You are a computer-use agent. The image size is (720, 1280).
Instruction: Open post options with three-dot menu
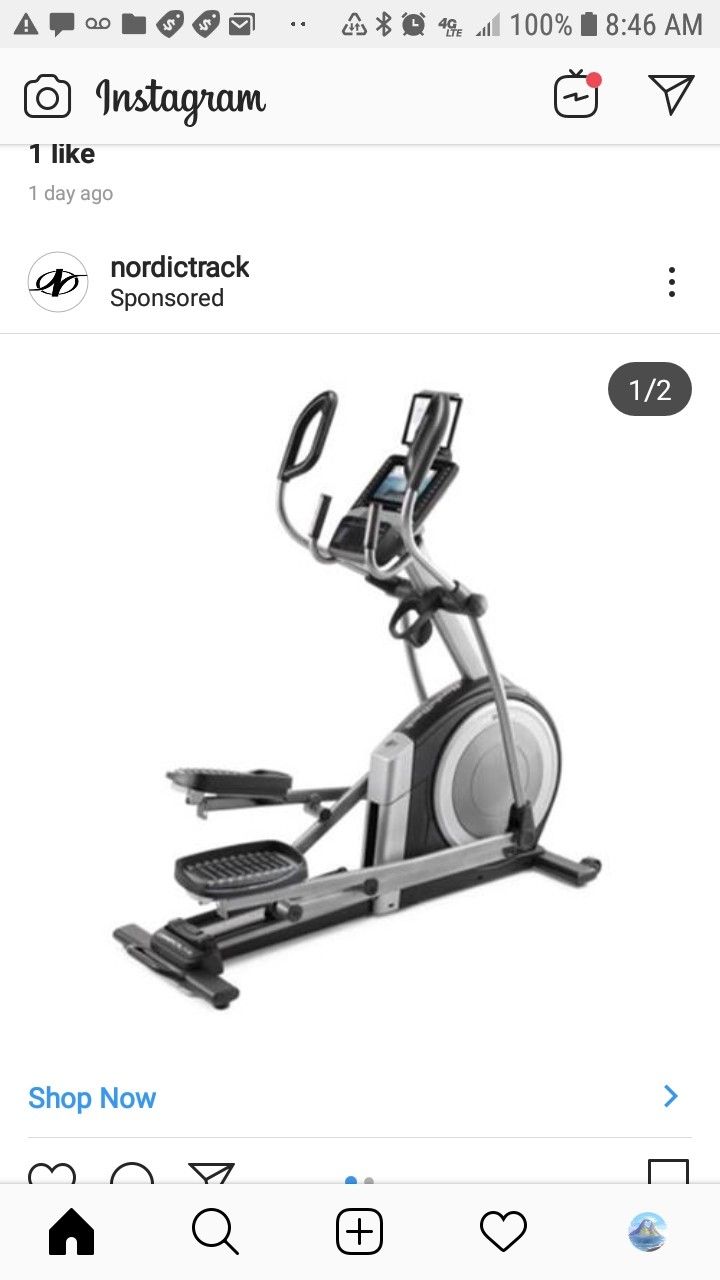(x=671, y=281)
